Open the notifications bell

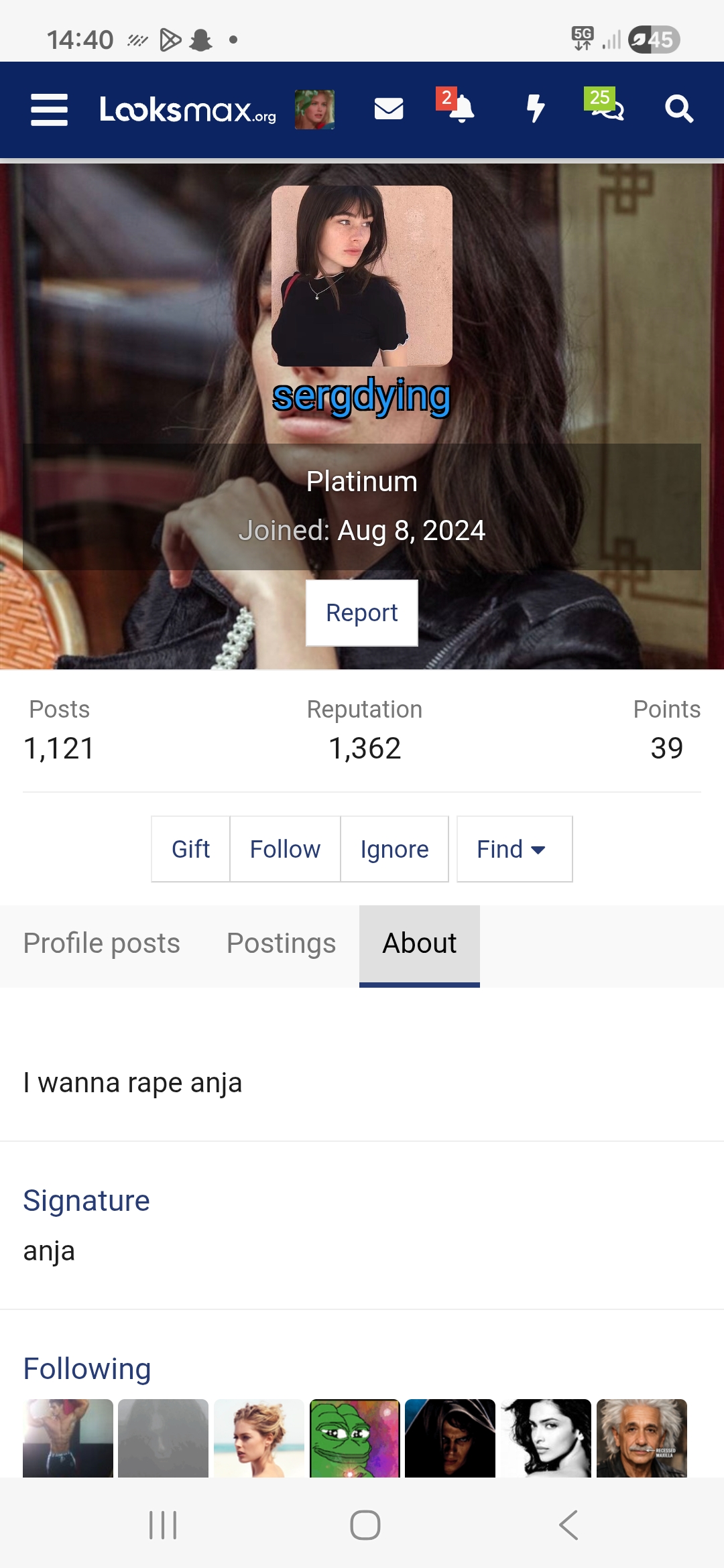(460, 109)
